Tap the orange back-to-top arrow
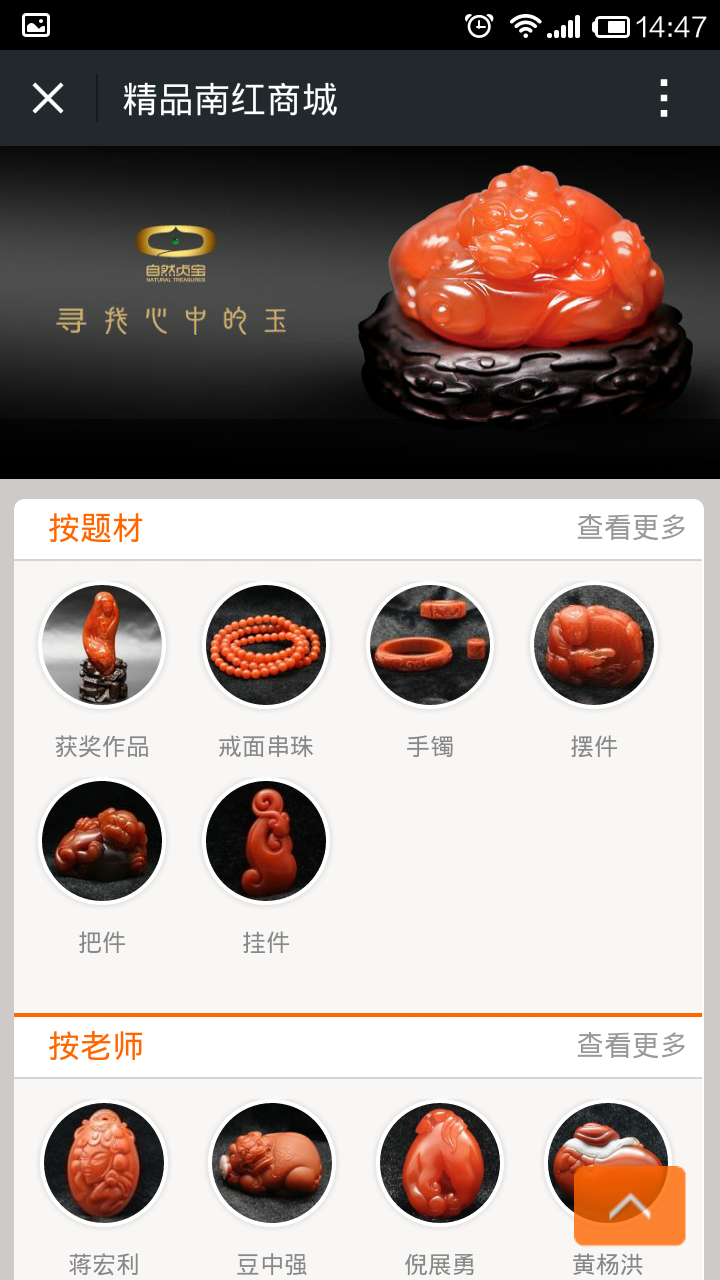The image size is (720, 1280). click(x=630, y=1205)
